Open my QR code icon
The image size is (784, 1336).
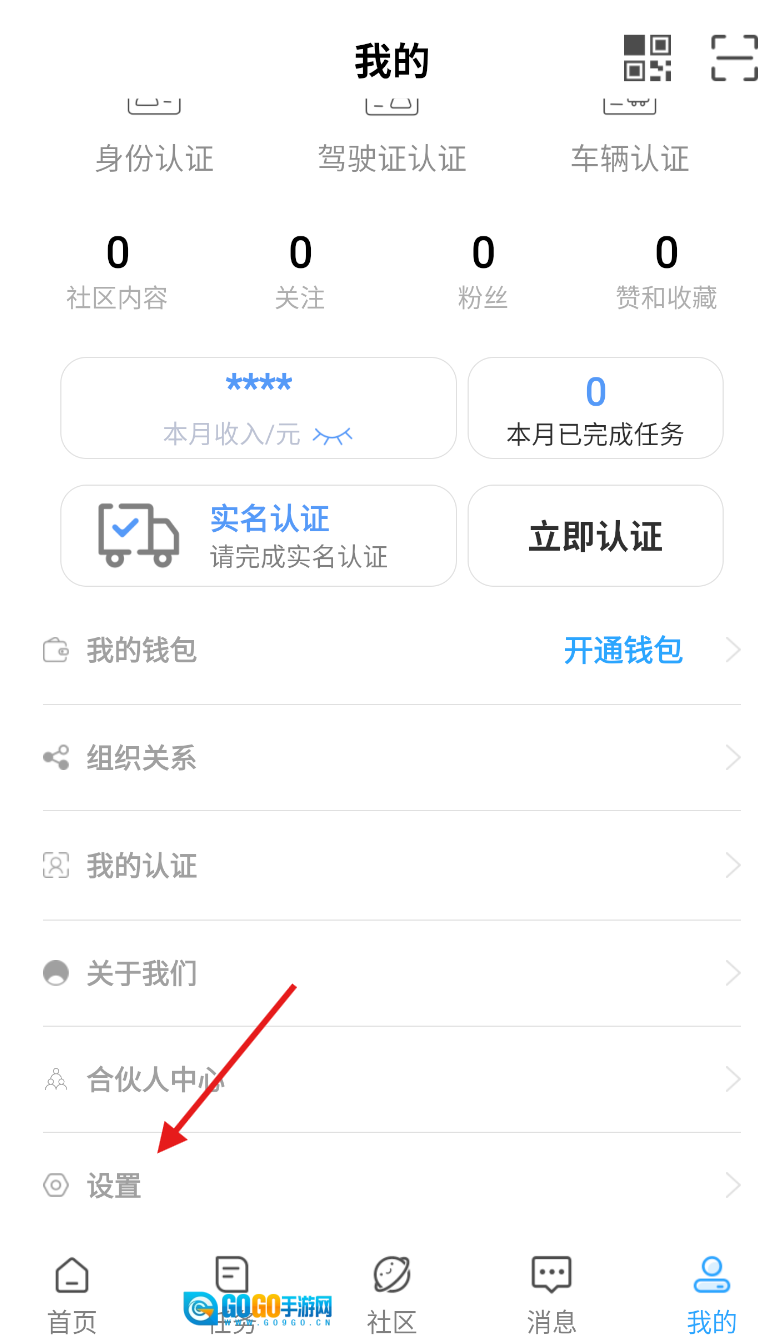point(647,58)
